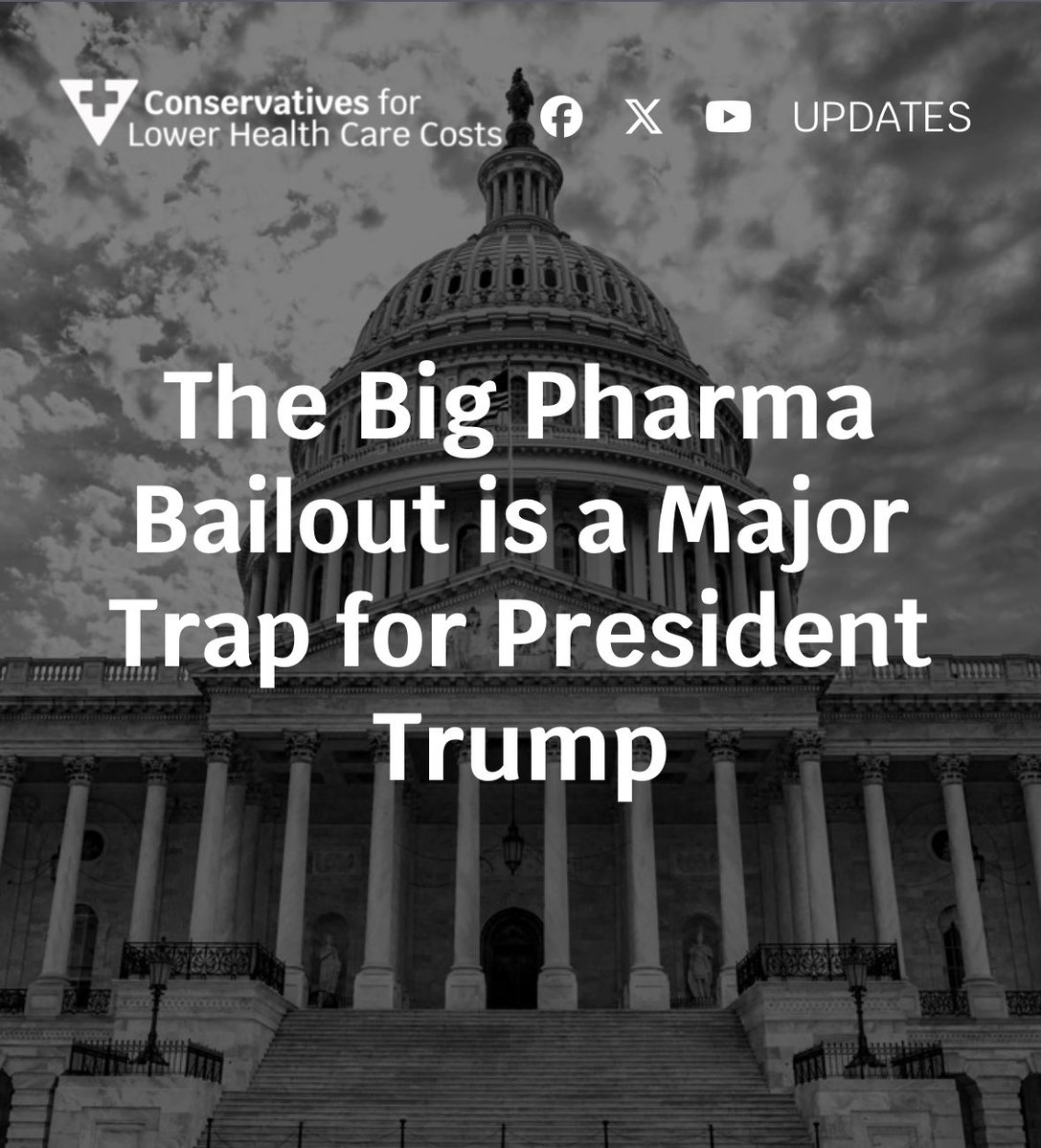Open the X social profile
This screenshot has width=1041, height=1148.
644,118
